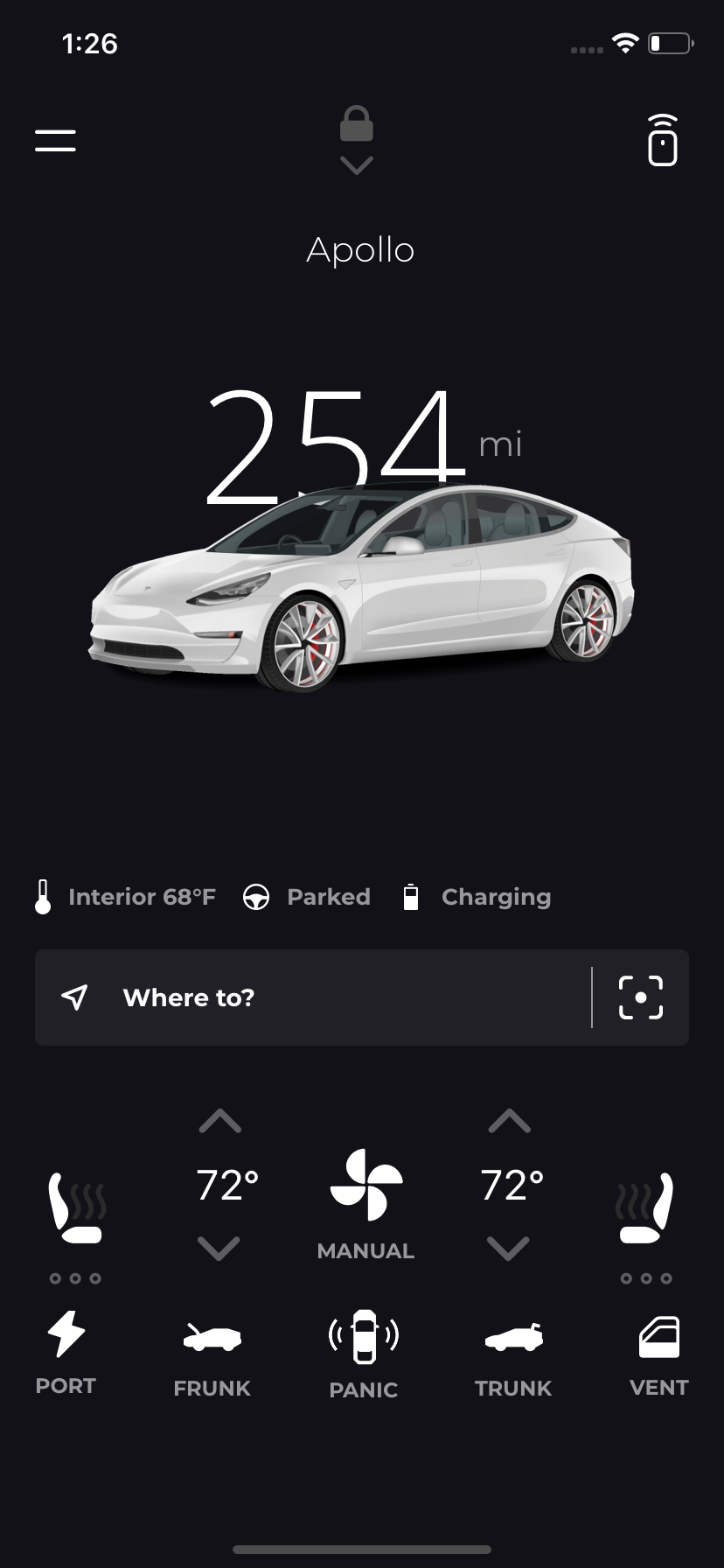The height and width of the screenshot is (1568, 724).
Task: Tap the vehicle name Apollo
Action: pyautogui.click(x=361, y=249)
